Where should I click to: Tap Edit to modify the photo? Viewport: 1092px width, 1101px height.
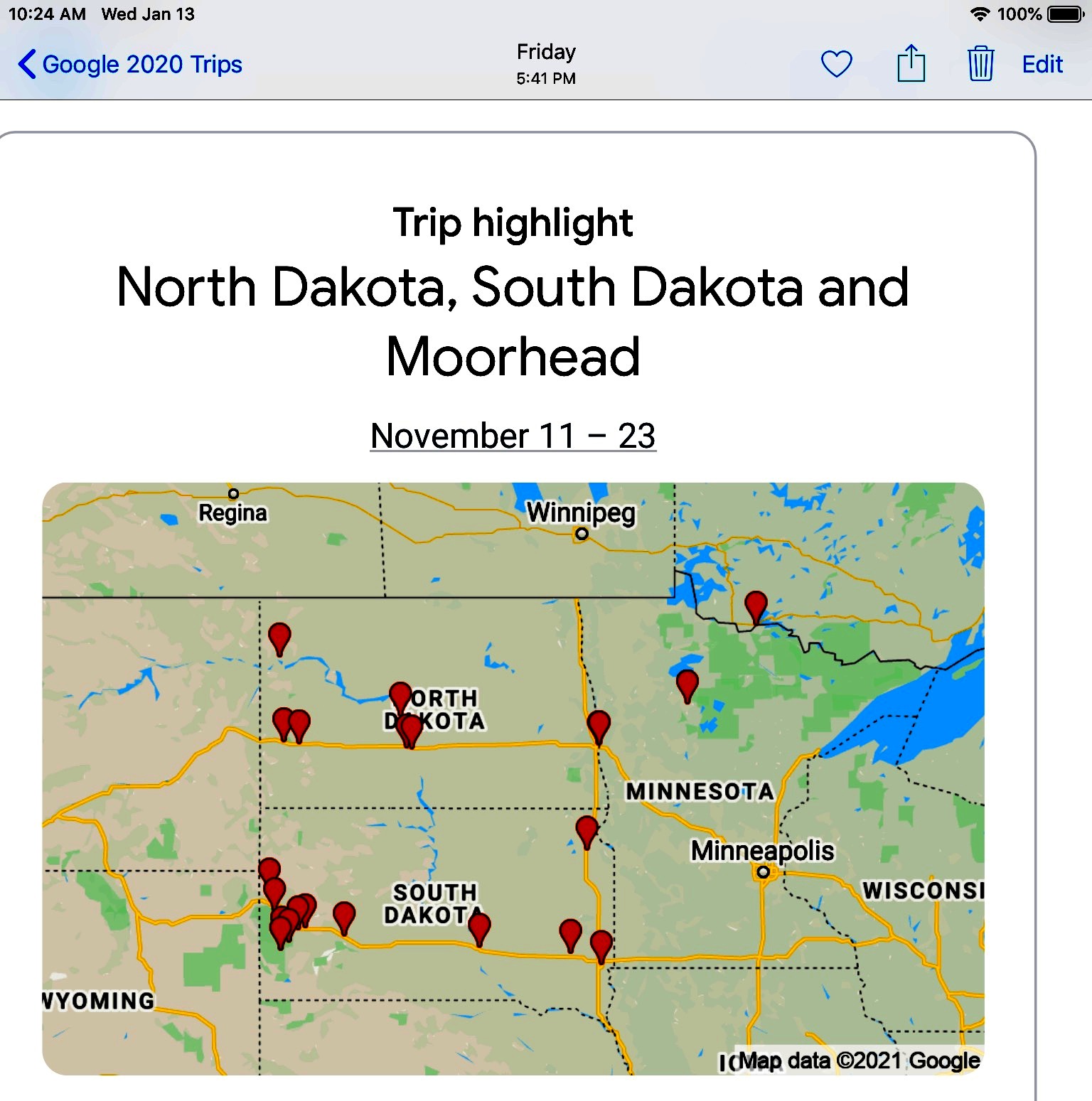[x=1042, y=65]
